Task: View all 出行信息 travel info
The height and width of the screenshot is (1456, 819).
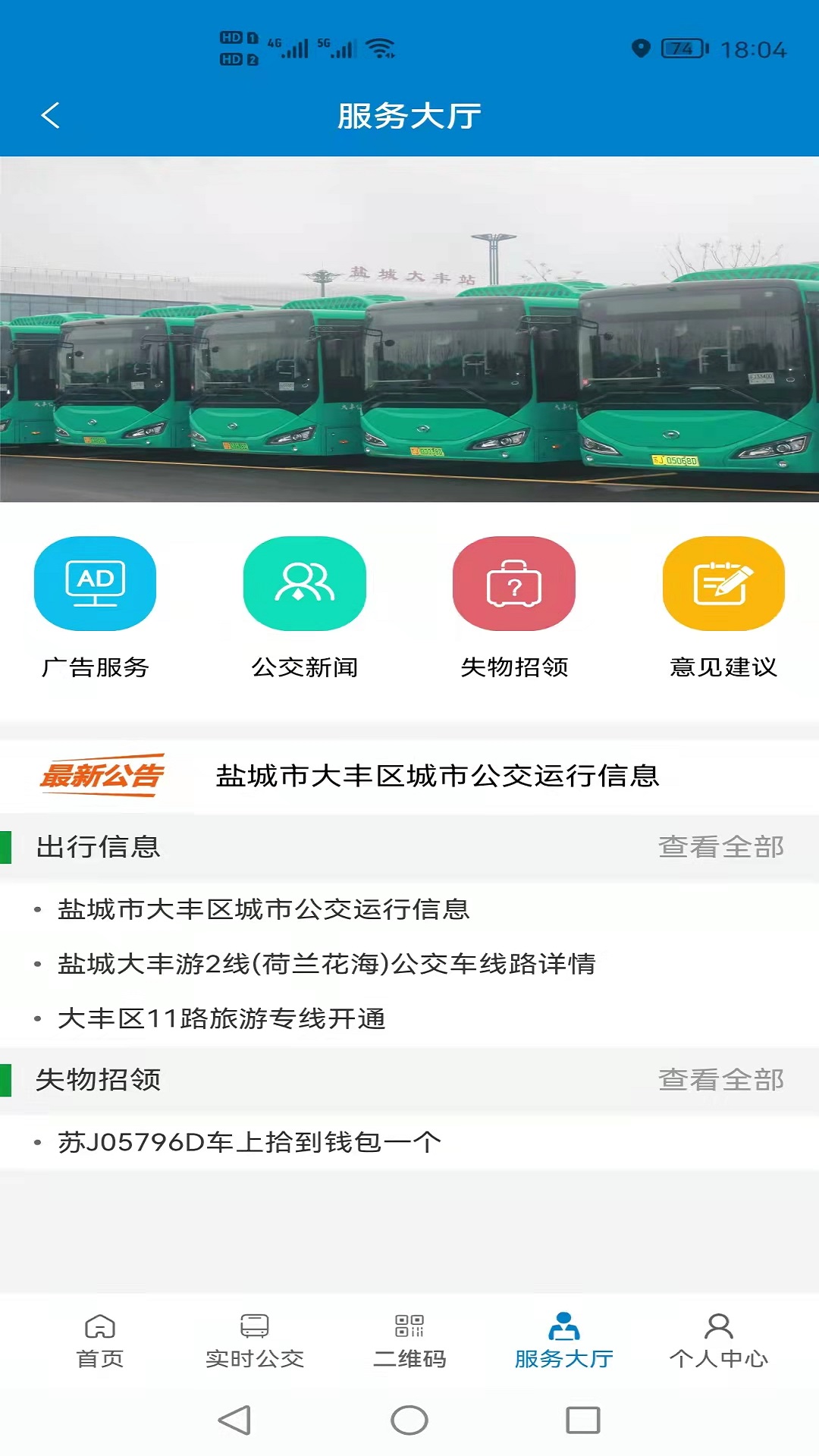Action: pos(720,847)
